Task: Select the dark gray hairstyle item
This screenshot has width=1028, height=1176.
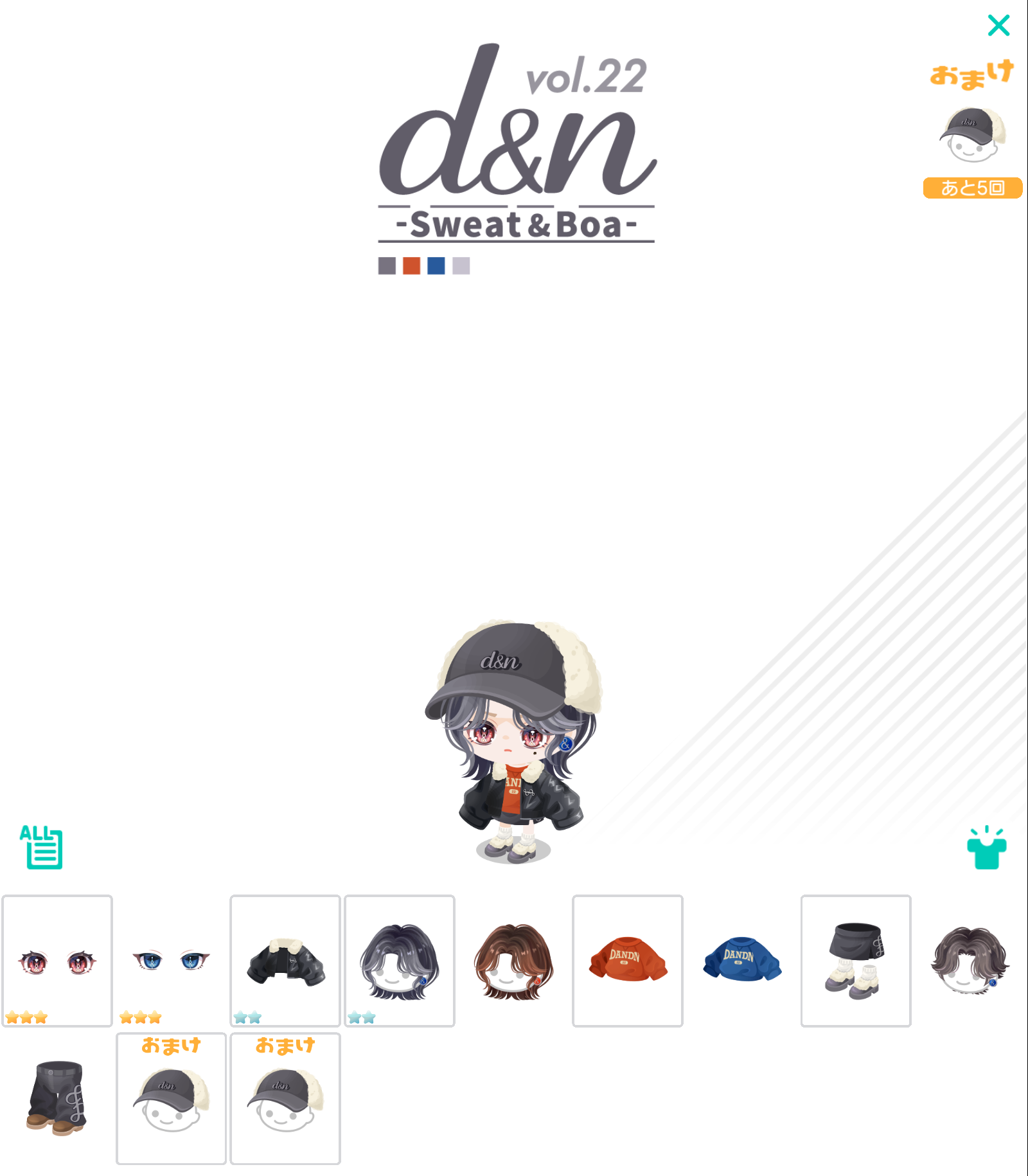Action: (x=399, y=961)
